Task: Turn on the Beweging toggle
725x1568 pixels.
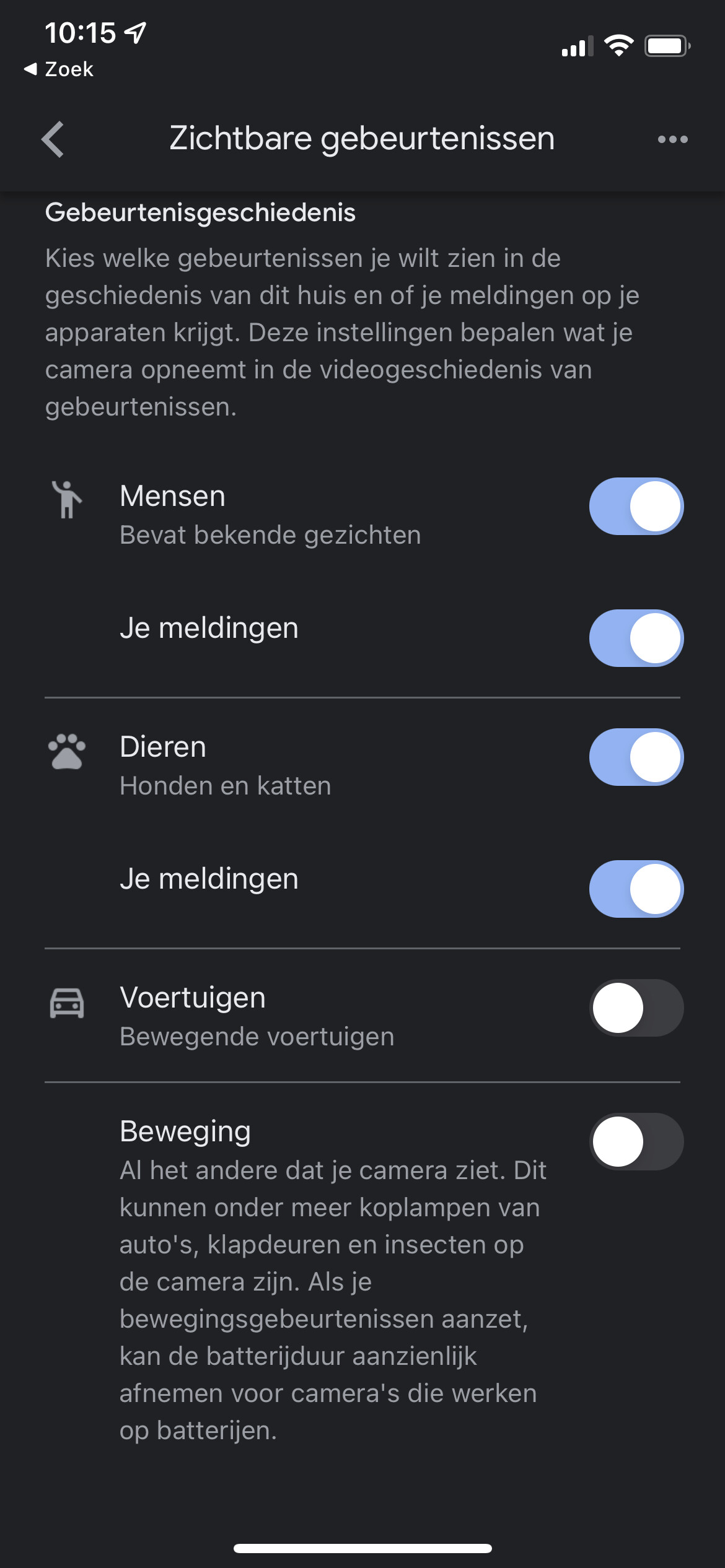Action: [636, 1141]
